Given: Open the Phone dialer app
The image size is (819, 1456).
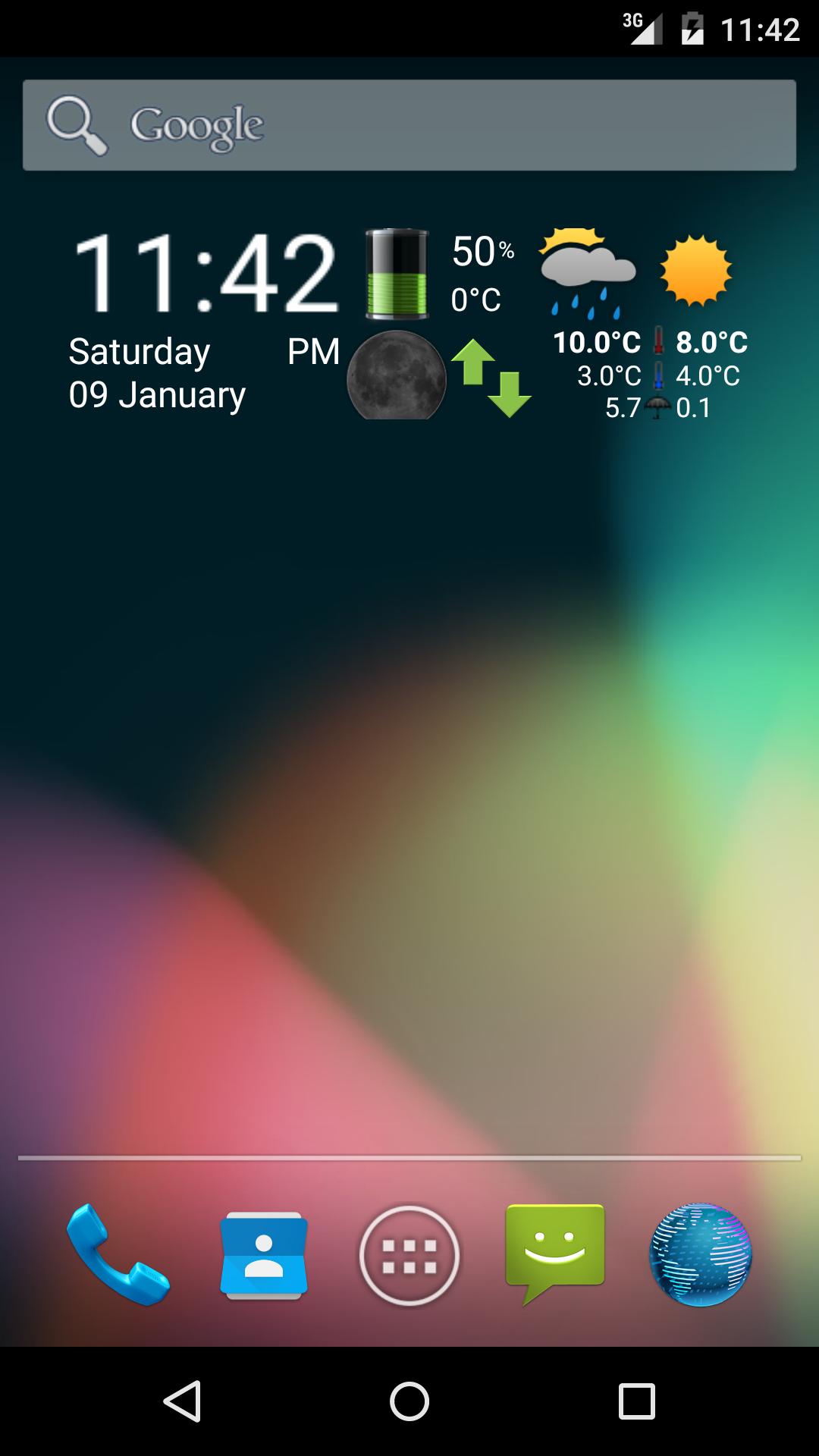Looking at the screenshot, I should point(118,1255).
